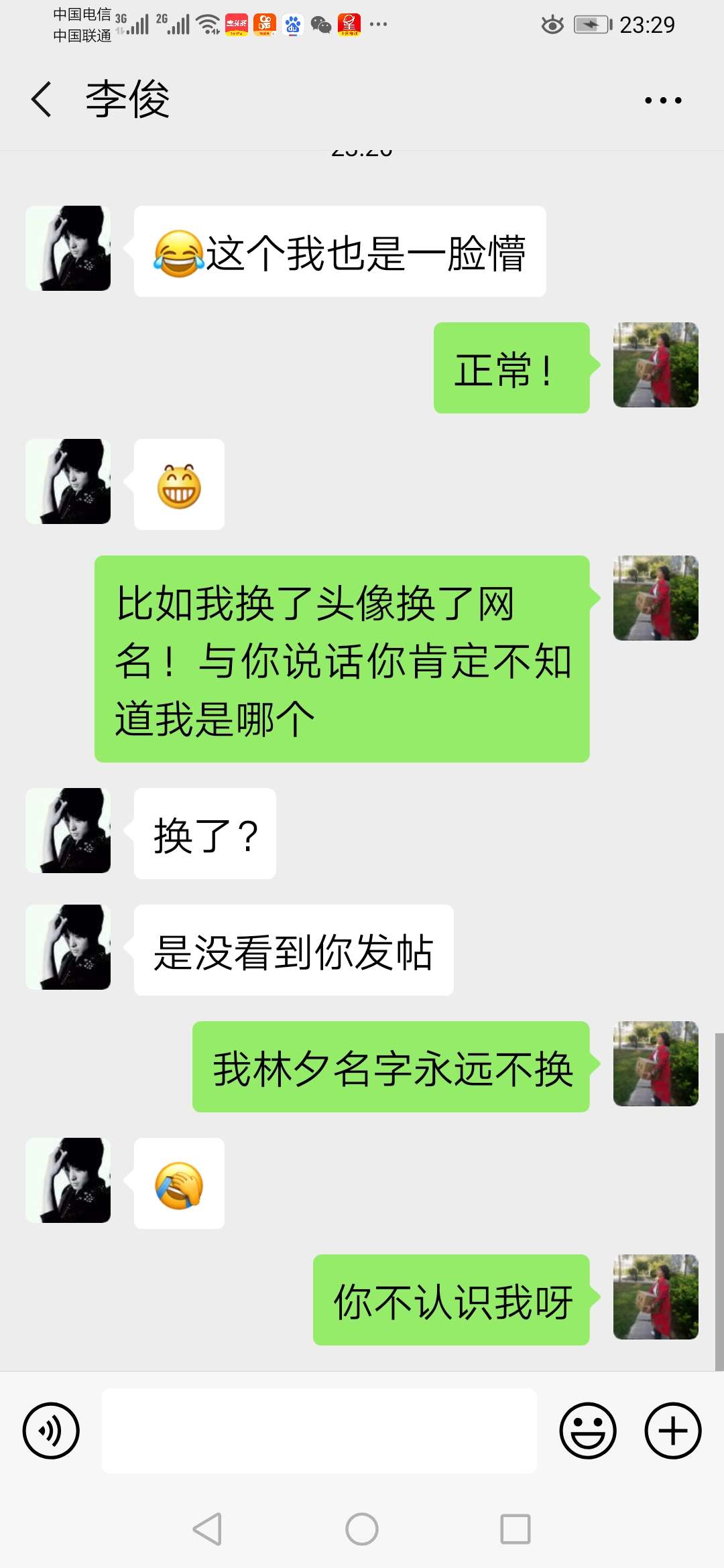The height and width of the screenshot is (1568, 724).
Task: Tap the system home button
Action: pyautogui.click(x=362, y=1529)
